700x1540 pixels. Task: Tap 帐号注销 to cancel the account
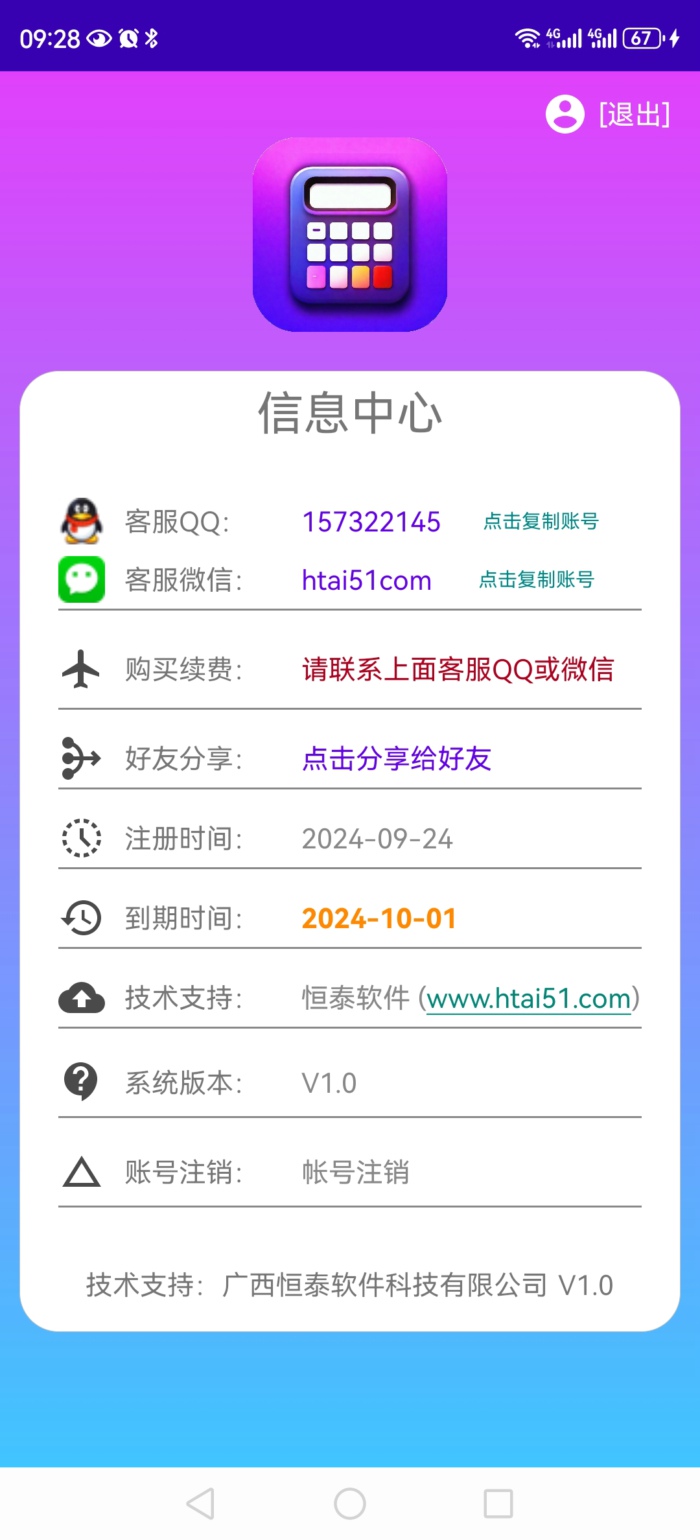coord(355,1172)
